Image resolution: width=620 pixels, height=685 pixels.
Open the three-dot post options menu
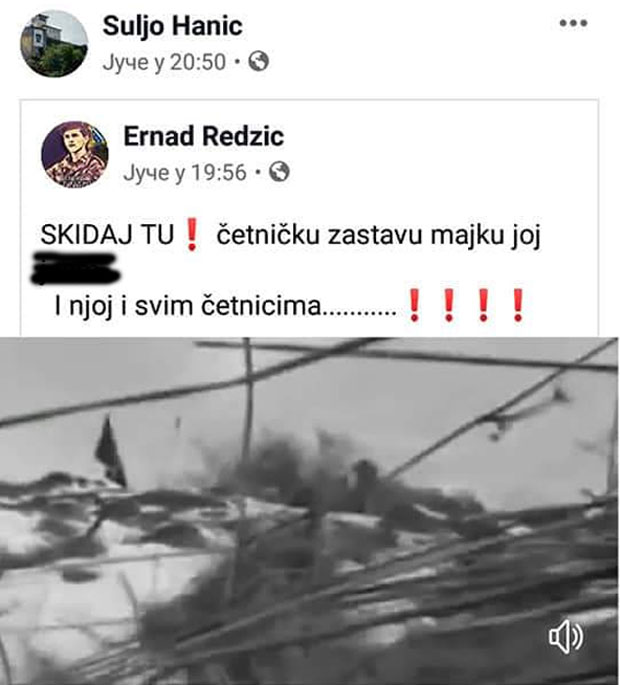click(x=572, y=25)
